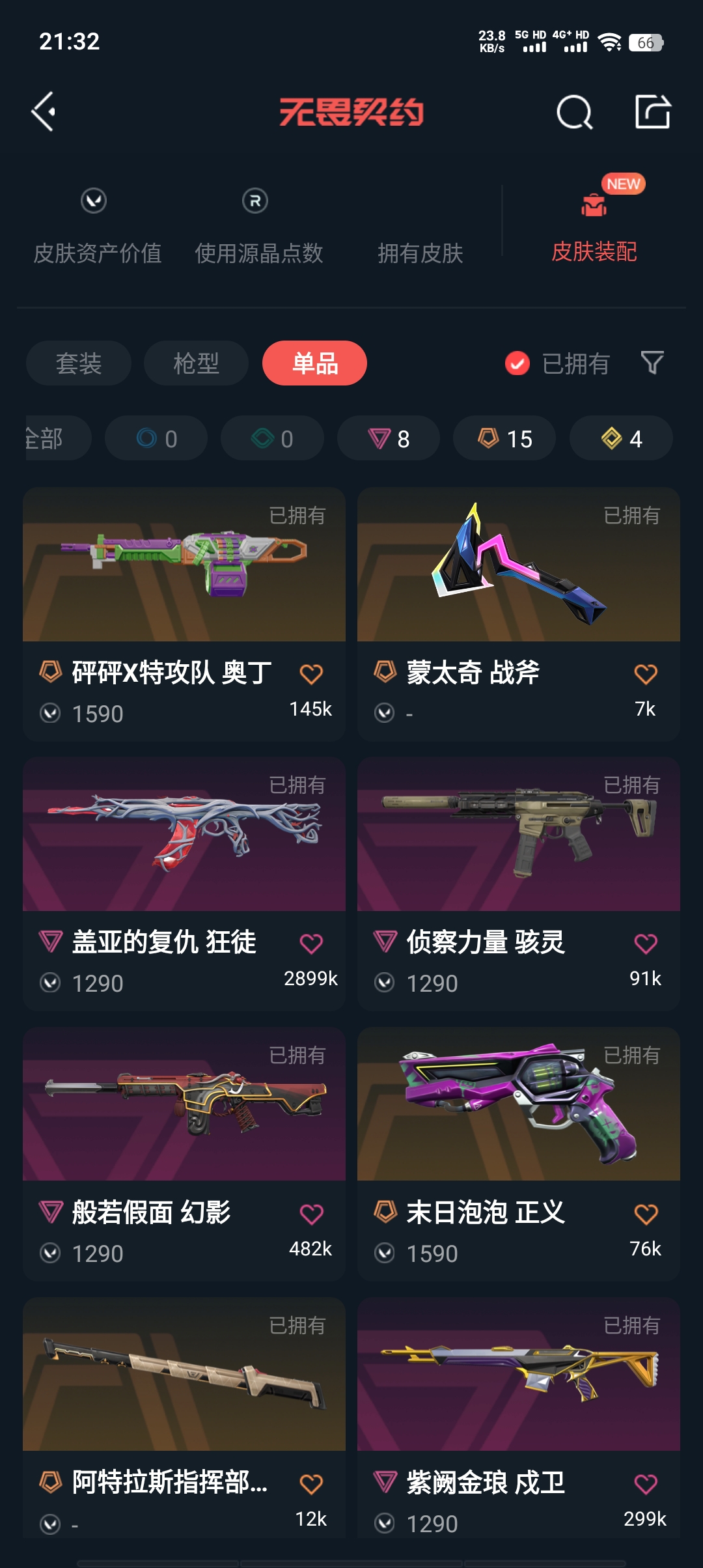Select the 单品 tab
Image resolution: width=703 pixels, height=1568 pixels.
pyautogui.click(x=314, y=363)
